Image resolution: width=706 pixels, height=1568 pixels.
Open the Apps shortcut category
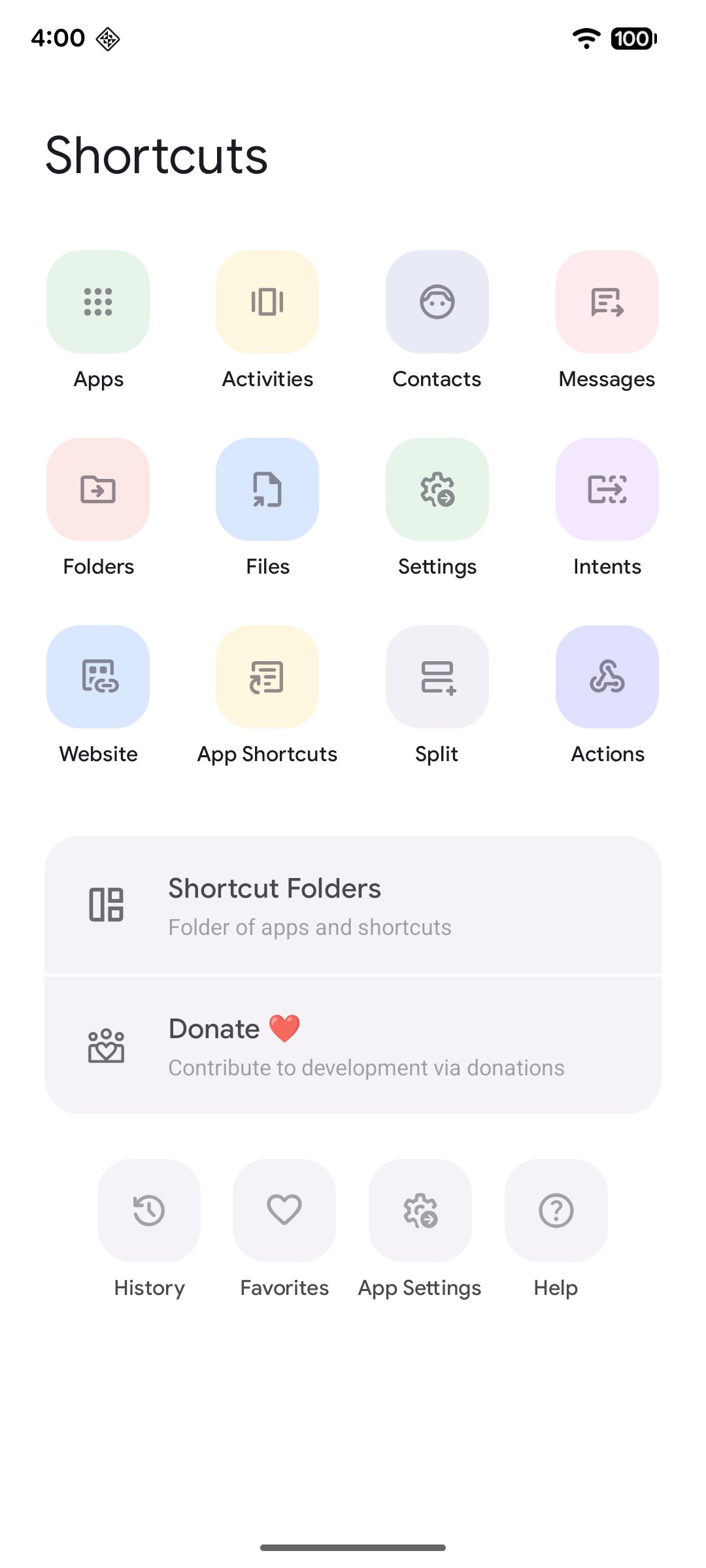coord(98,302)
